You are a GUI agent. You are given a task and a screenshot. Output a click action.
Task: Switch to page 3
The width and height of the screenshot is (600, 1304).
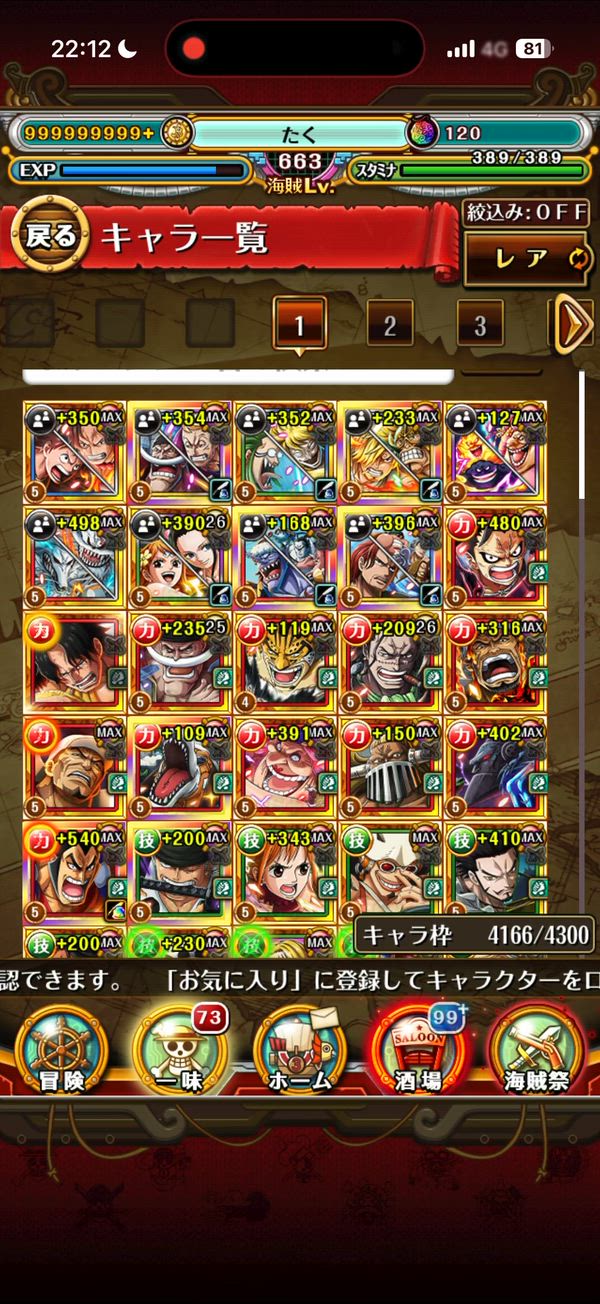tap(480, 325)
